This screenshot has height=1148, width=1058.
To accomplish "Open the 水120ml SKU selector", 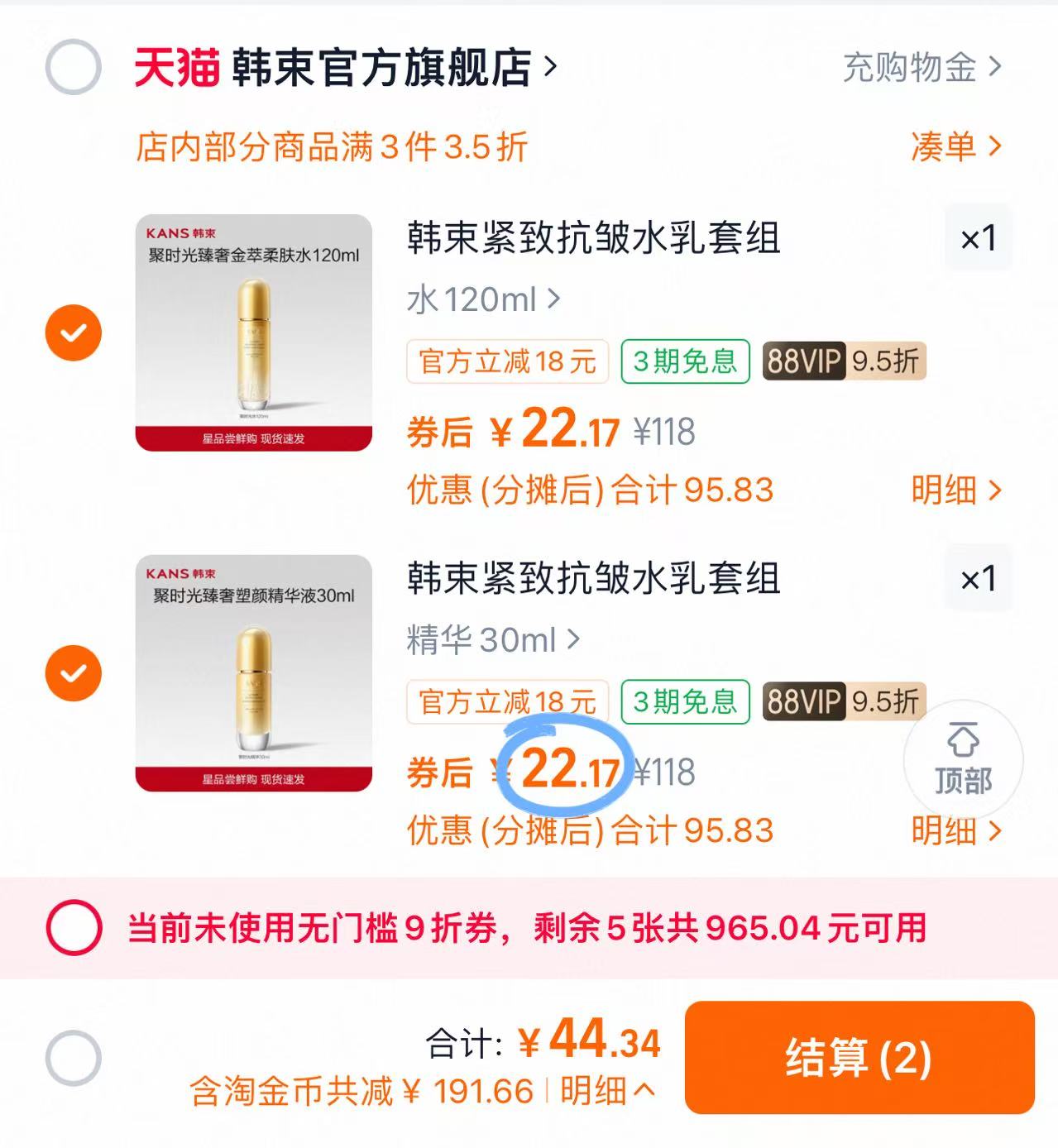I will tap(481, 301).
